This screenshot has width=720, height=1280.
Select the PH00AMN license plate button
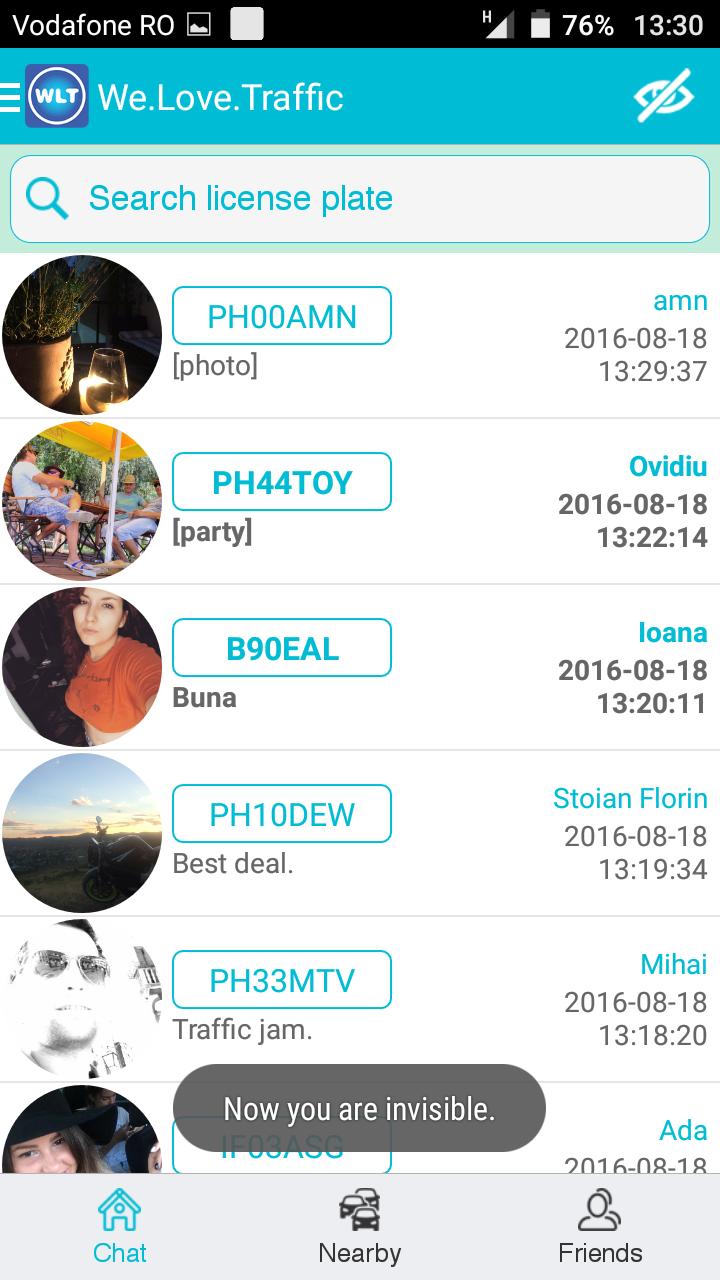(x=282, y=316)
